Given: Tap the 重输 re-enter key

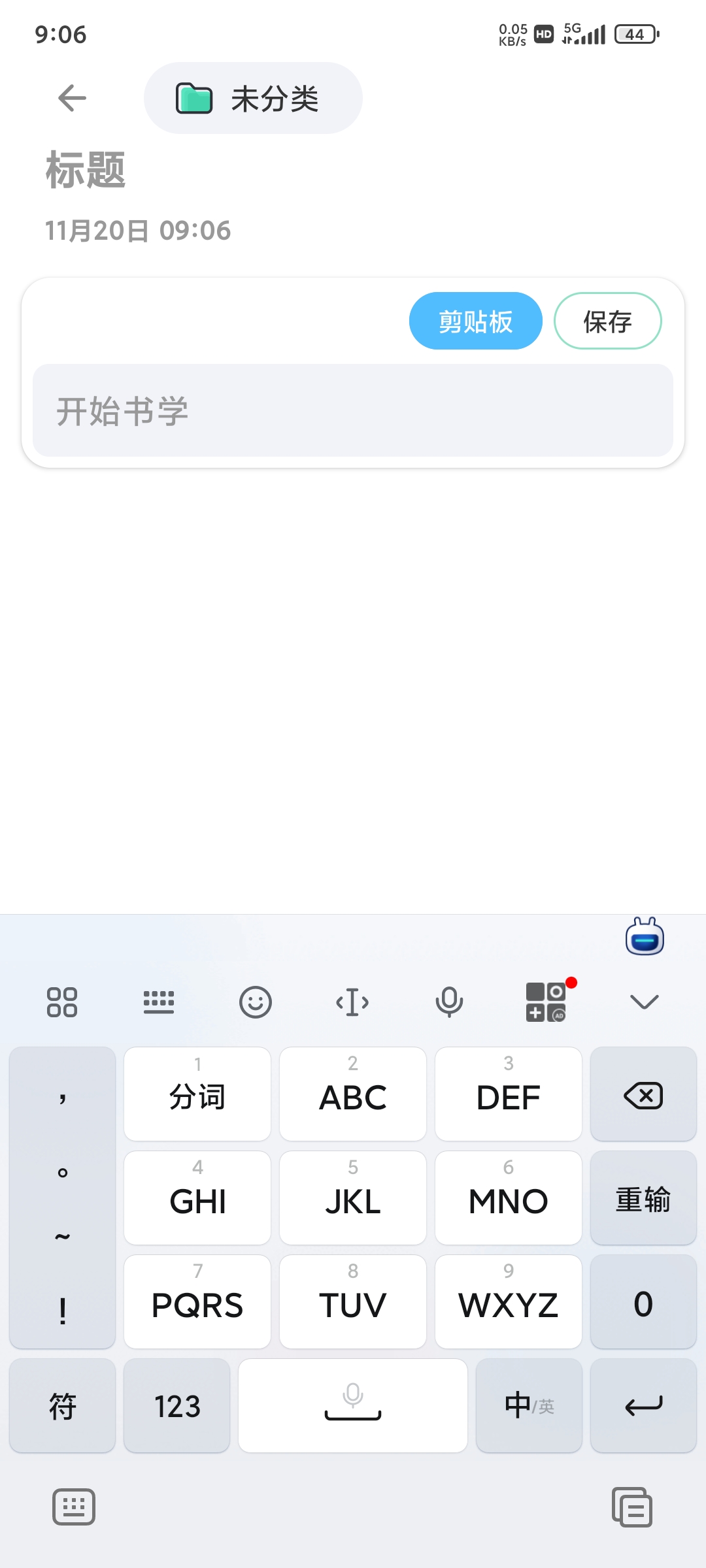Looking at the screenshot, I should [643, 1198].
